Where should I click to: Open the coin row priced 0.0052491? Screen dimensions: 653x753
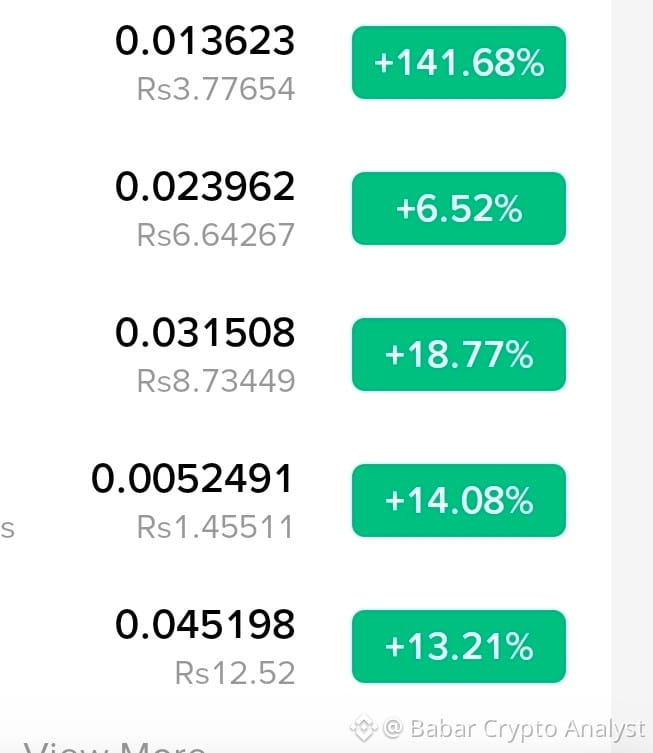(x=305, y=500)
